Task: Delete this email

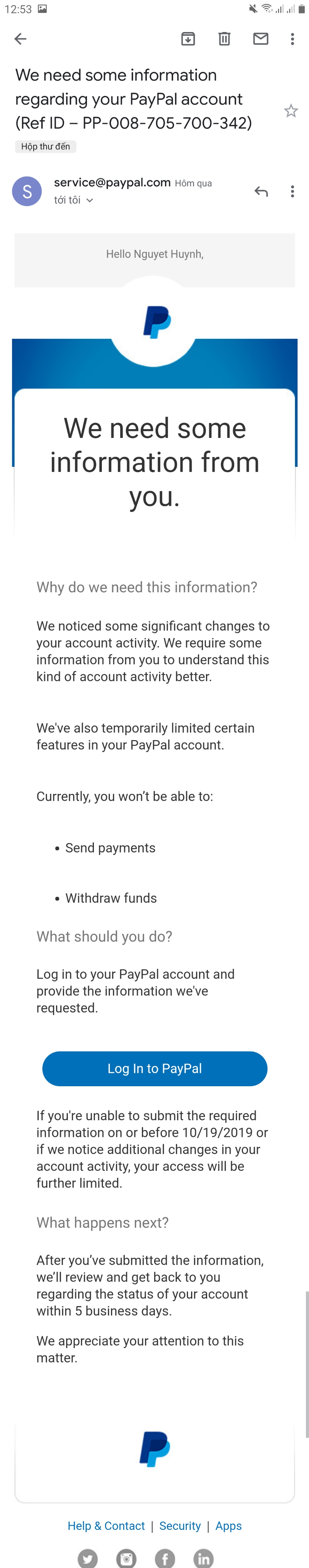Action: click(224, 39)
